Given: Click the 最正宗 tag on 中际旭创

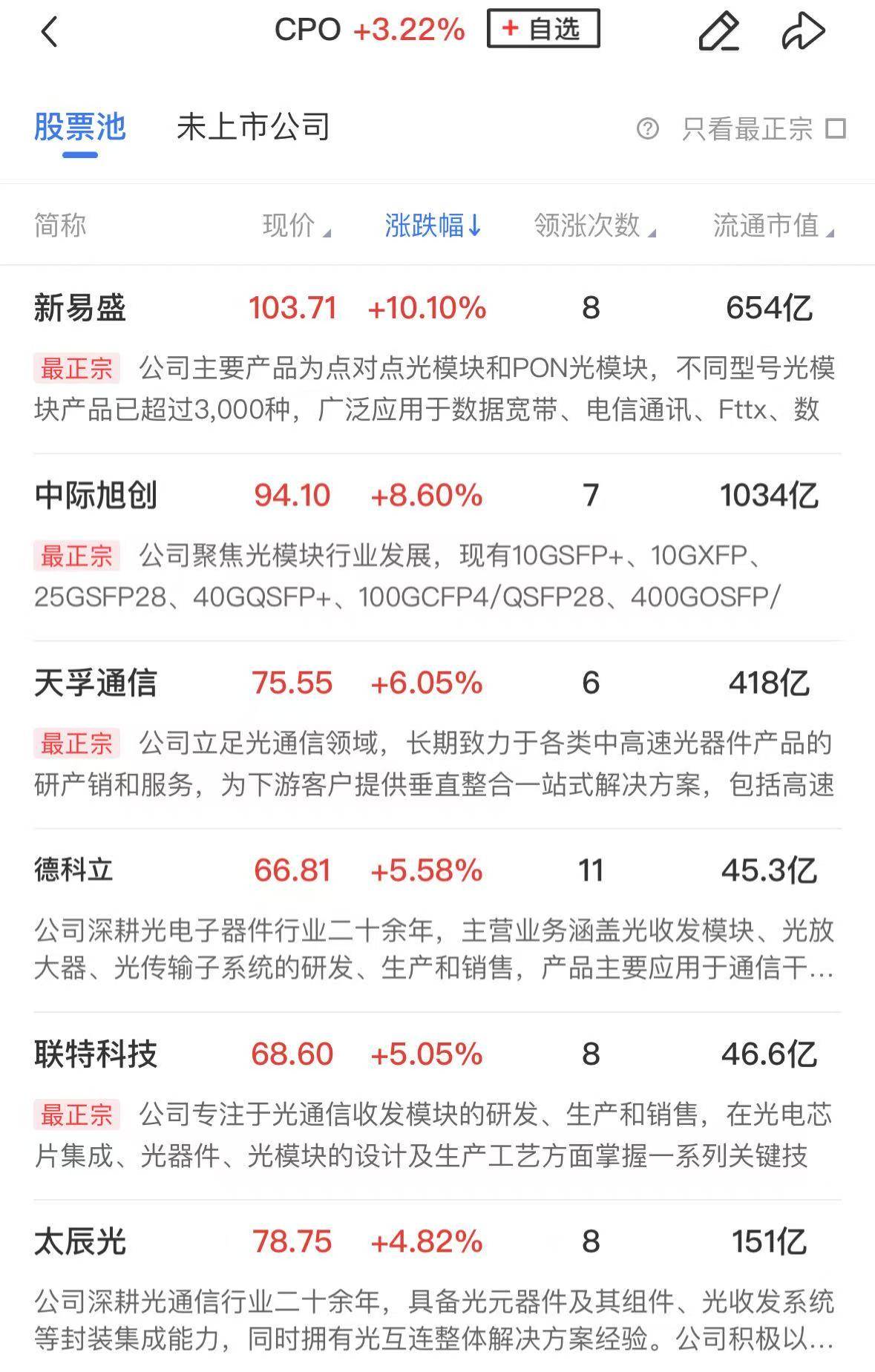Looking at the screenshot, I should 77,555.
